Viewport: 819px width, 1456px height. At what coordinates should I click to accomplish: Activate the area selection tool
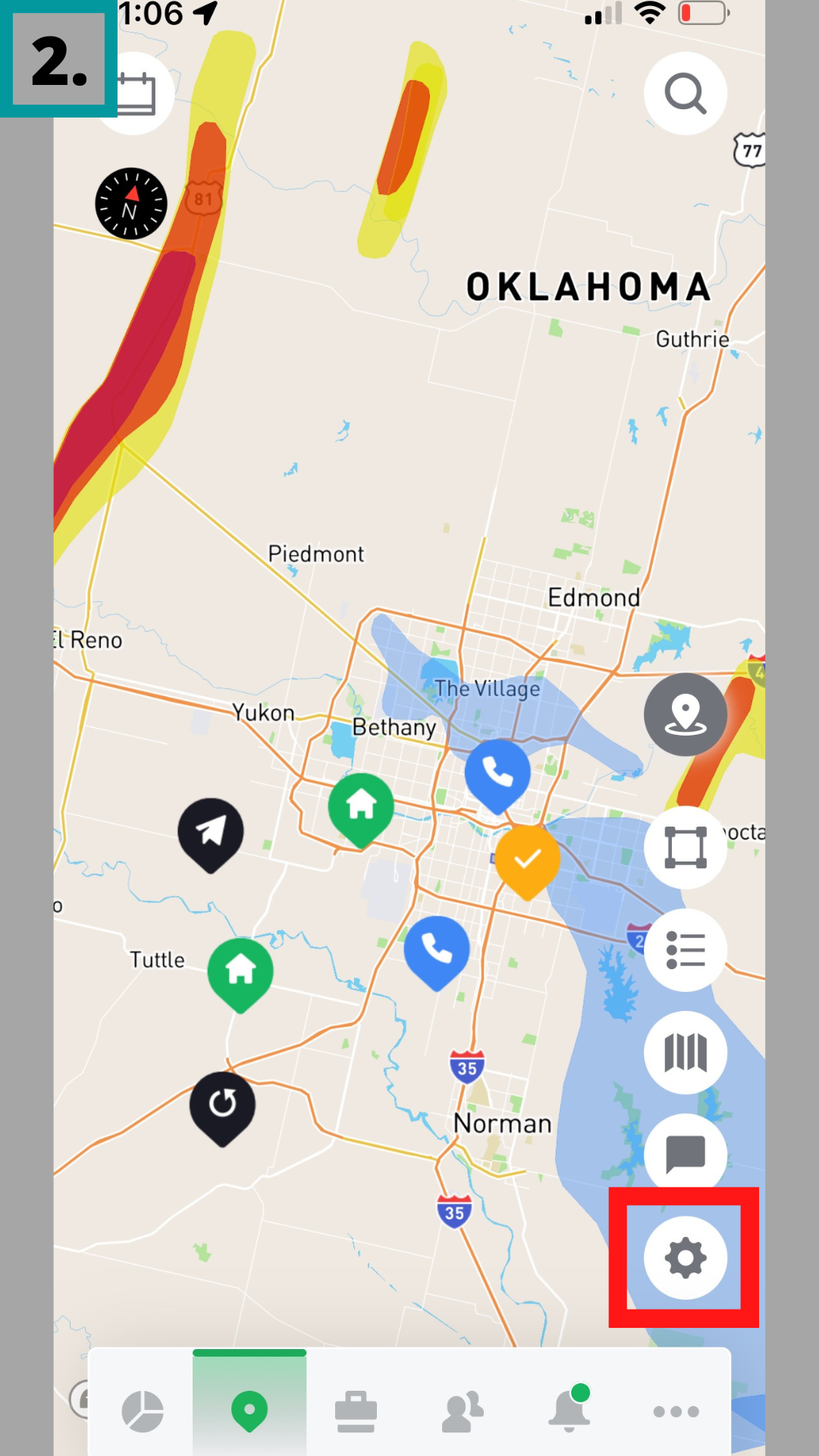[686, 847]
